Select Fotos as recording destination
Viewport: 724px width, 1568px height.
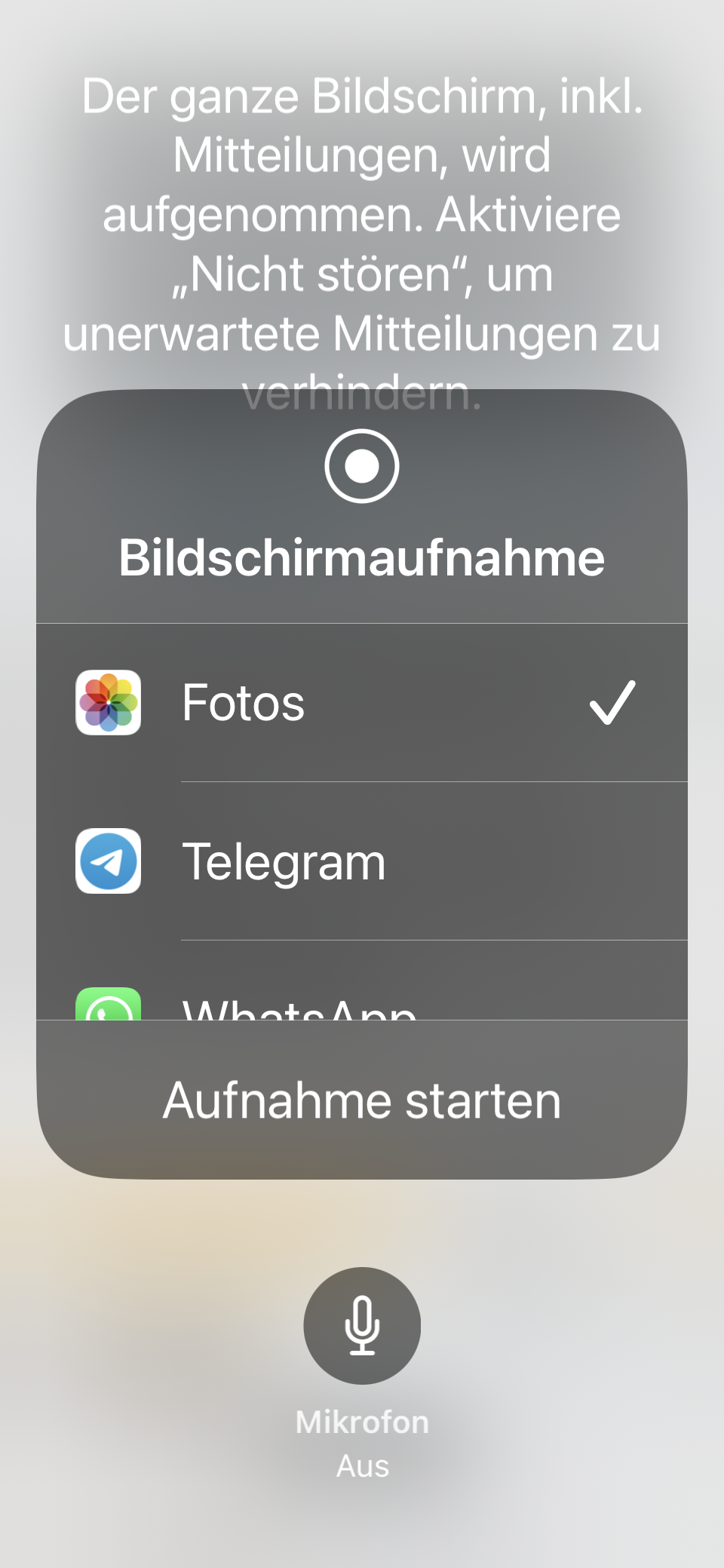(x=360, y=703)
